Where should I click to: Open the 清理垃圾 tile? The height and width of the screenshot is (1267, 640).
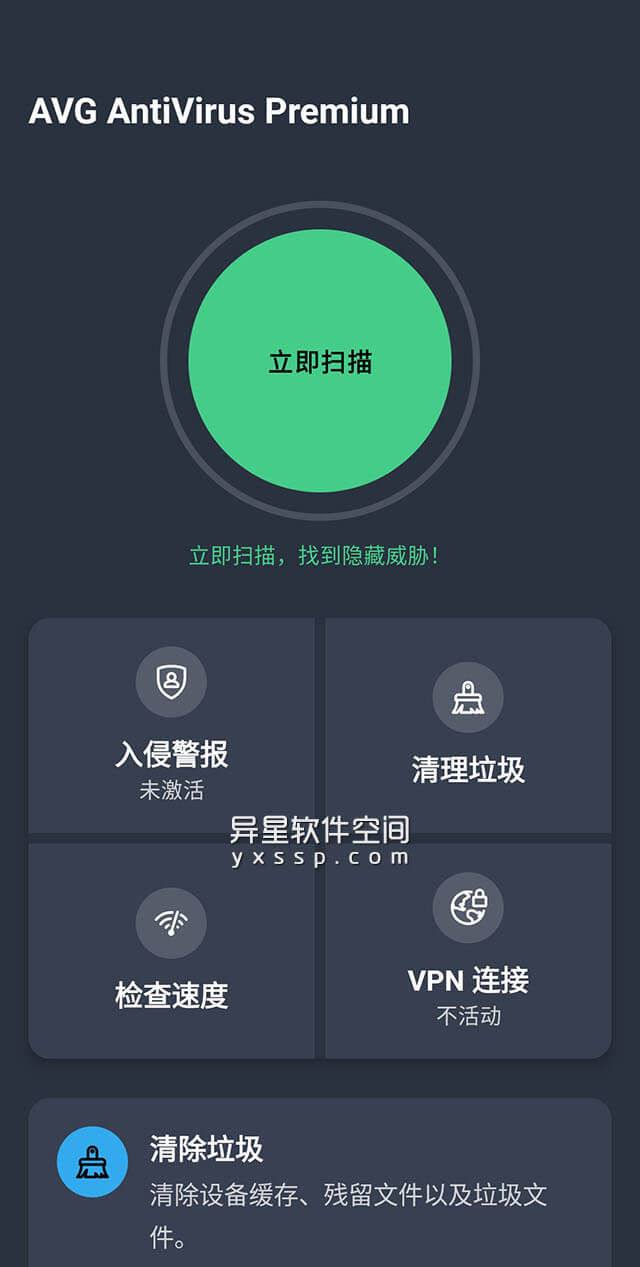[468, 725]
